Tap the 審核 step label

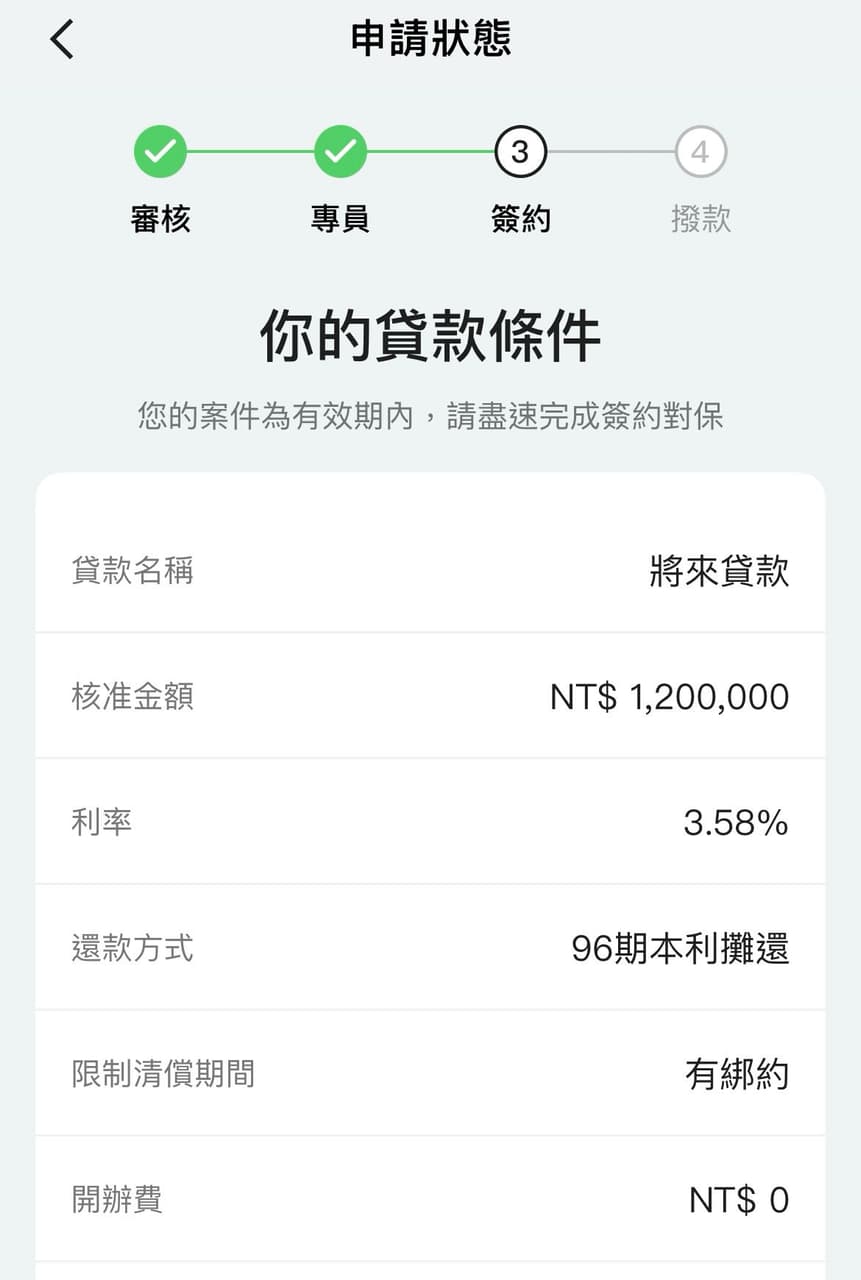coord(160,218)
